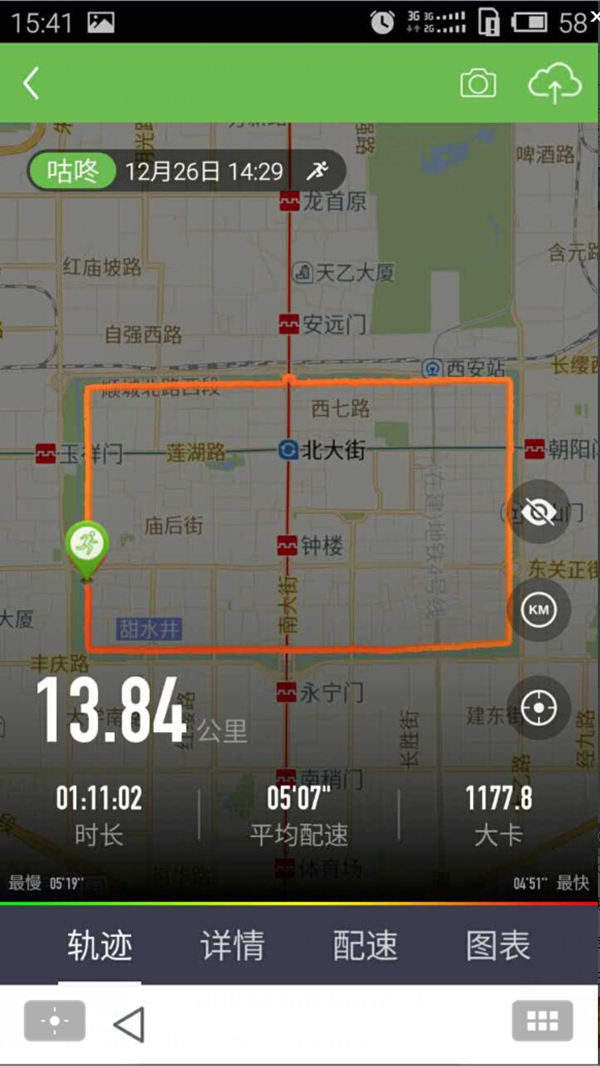Go back using the header arrow
The width and height of the screenshot is (600, 1066).
click(31, 83)
